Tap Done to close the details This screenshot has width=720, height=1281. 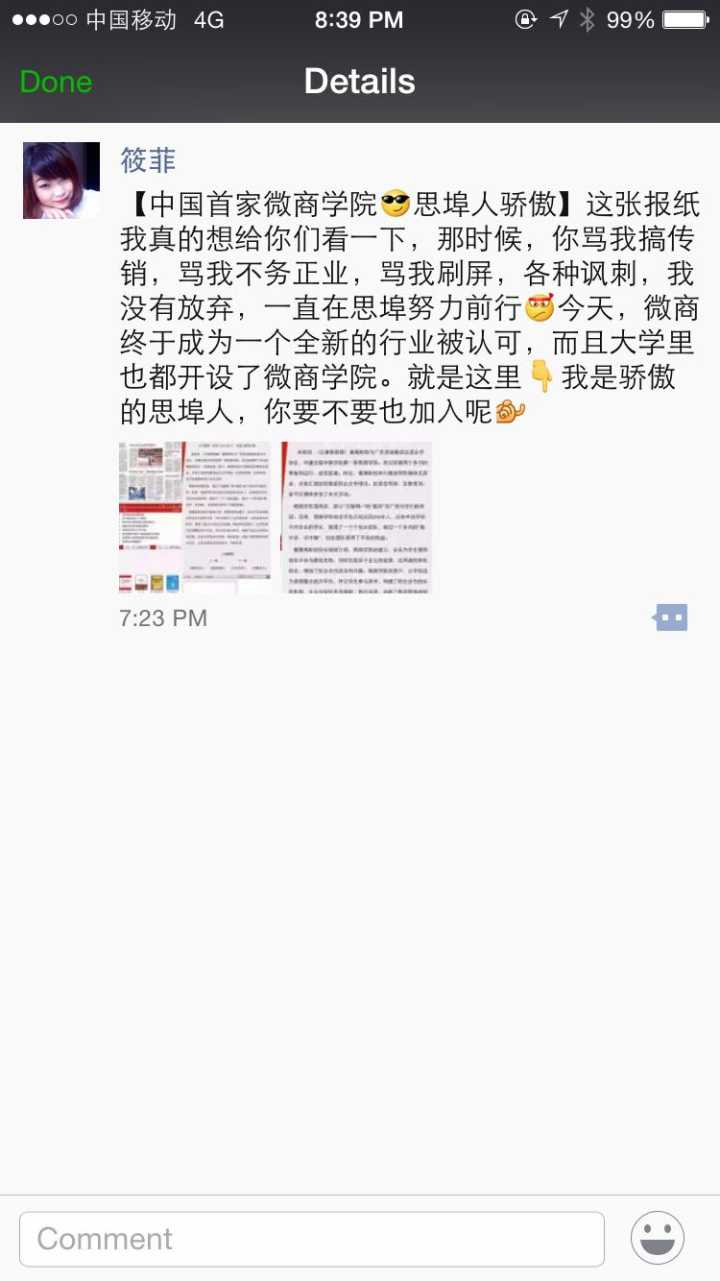click(x=56, y=82)
